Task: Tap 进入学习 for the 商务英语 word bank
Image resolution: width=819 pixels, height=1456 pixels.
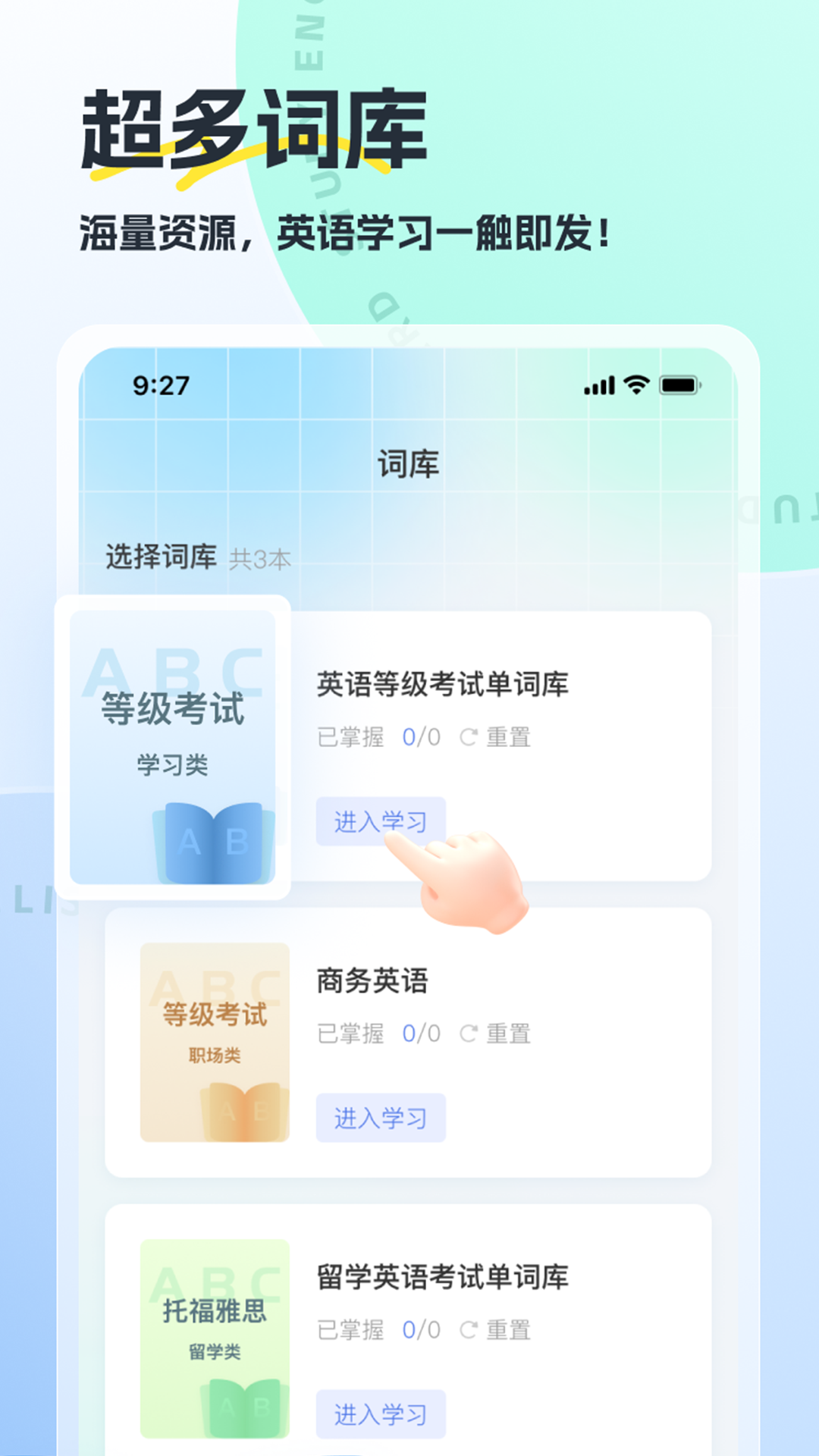Action: [x=381, y=1116]
